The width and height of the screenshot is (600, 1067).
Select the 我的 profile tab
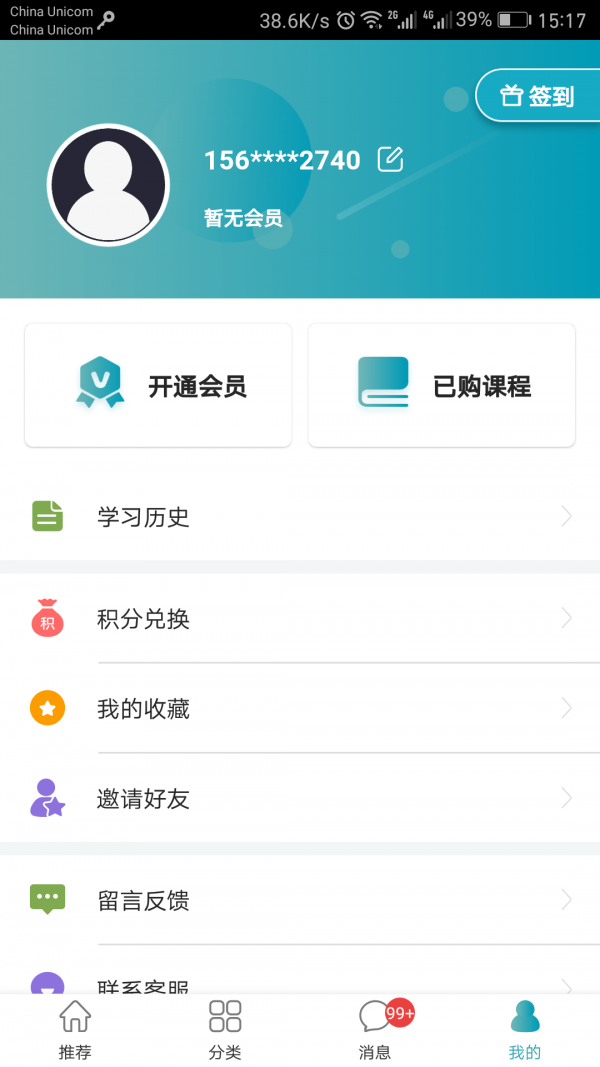524,1030
